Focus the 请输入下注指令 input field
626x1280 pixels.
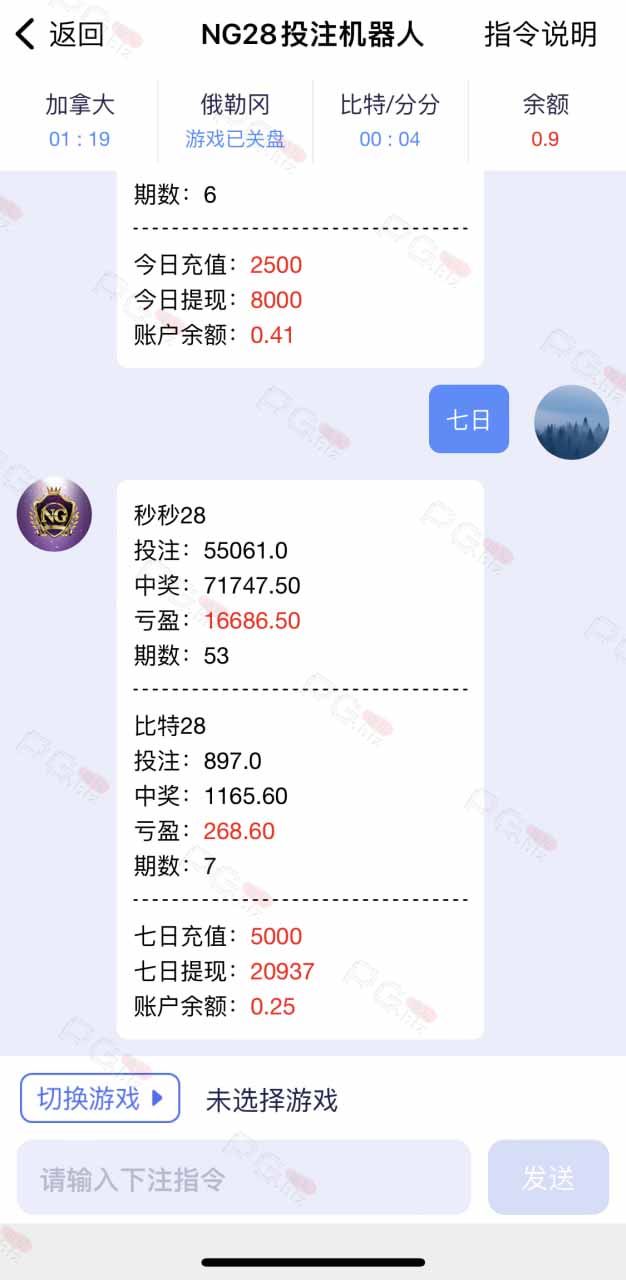tap(243, 1178)
